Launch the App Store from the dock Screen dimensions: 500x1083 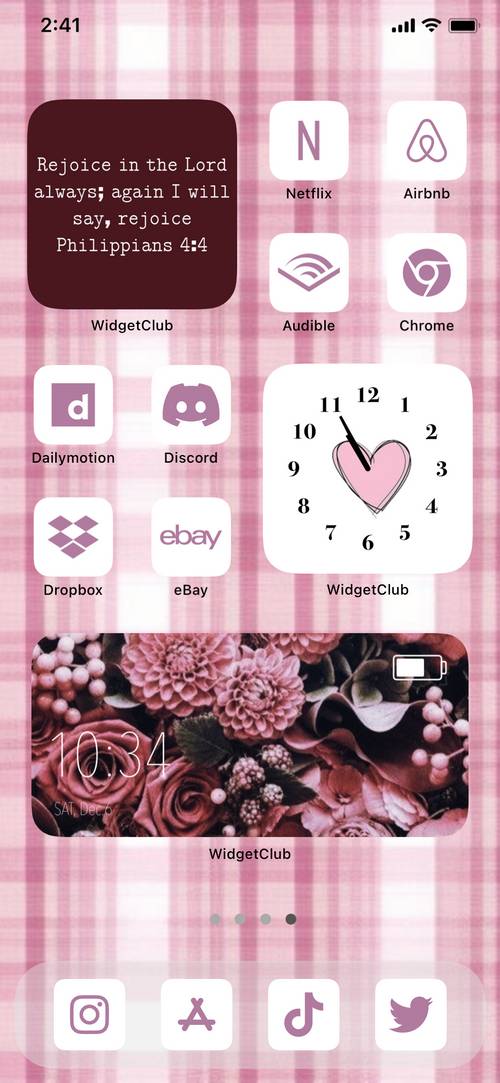pos(197,1015)
